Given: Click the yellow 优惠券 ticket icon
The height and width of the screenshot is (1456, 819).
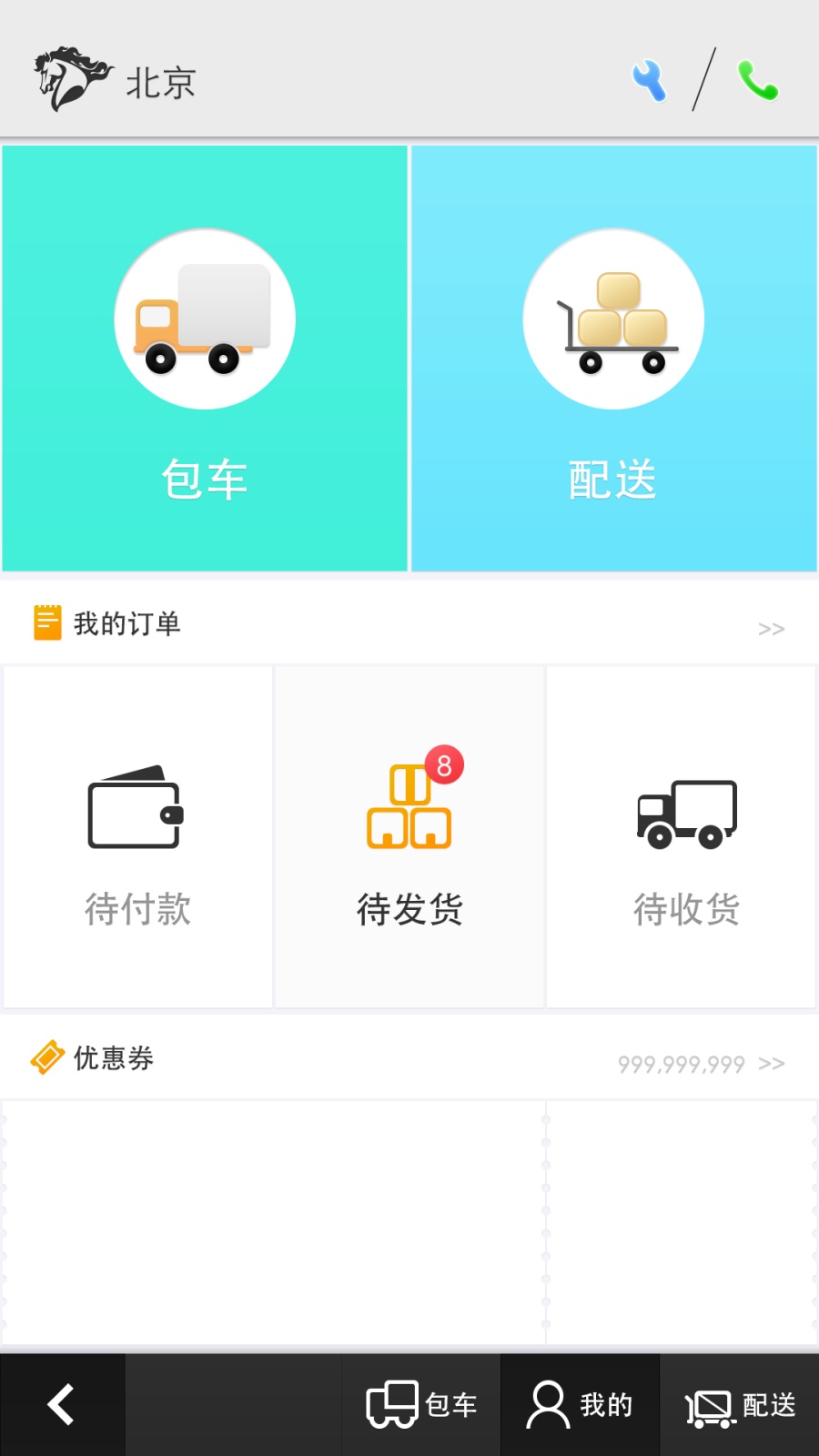Looking at the screenshot, I should (47, 1057).
